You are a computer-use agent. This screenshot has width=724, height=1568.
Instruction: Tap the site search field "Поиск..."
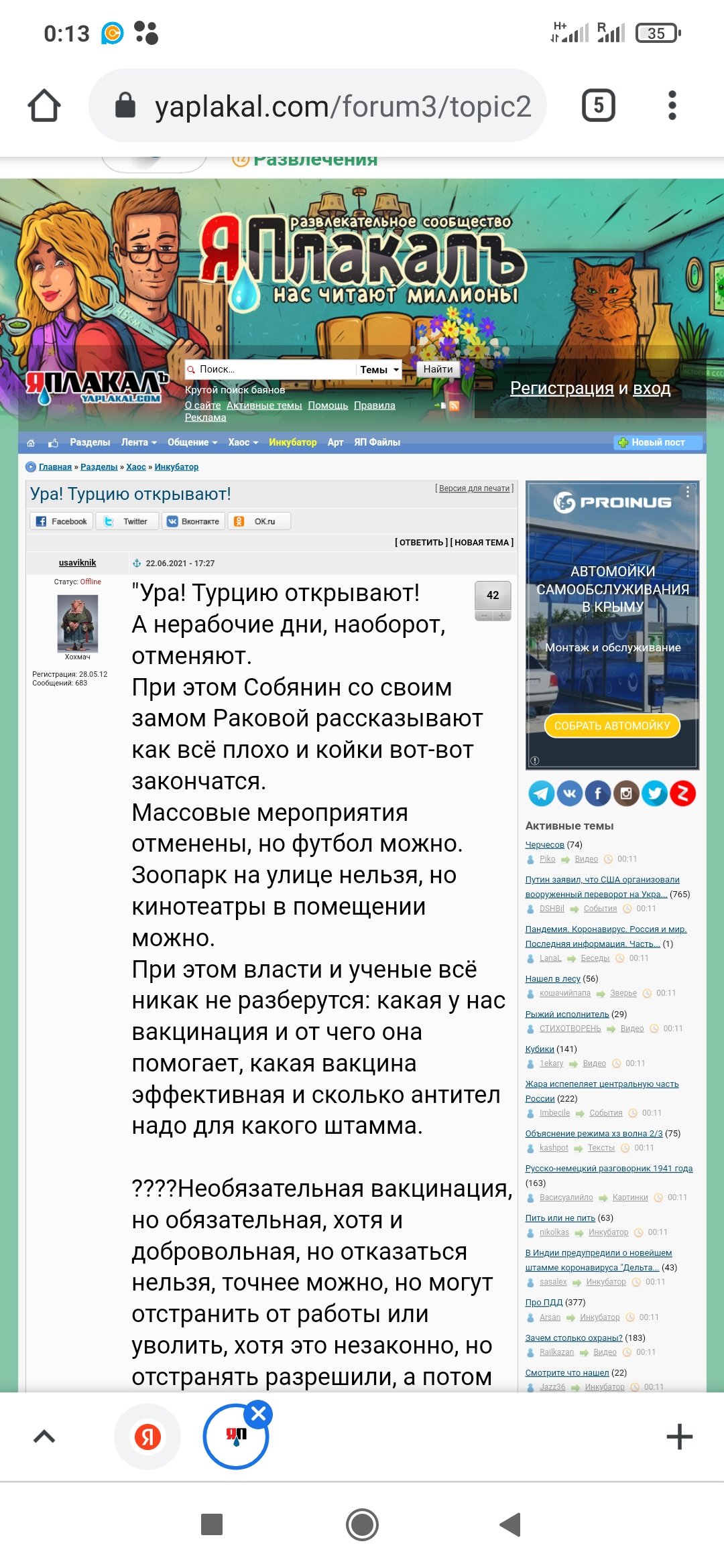pyautogui.click(x=271, y=369)
